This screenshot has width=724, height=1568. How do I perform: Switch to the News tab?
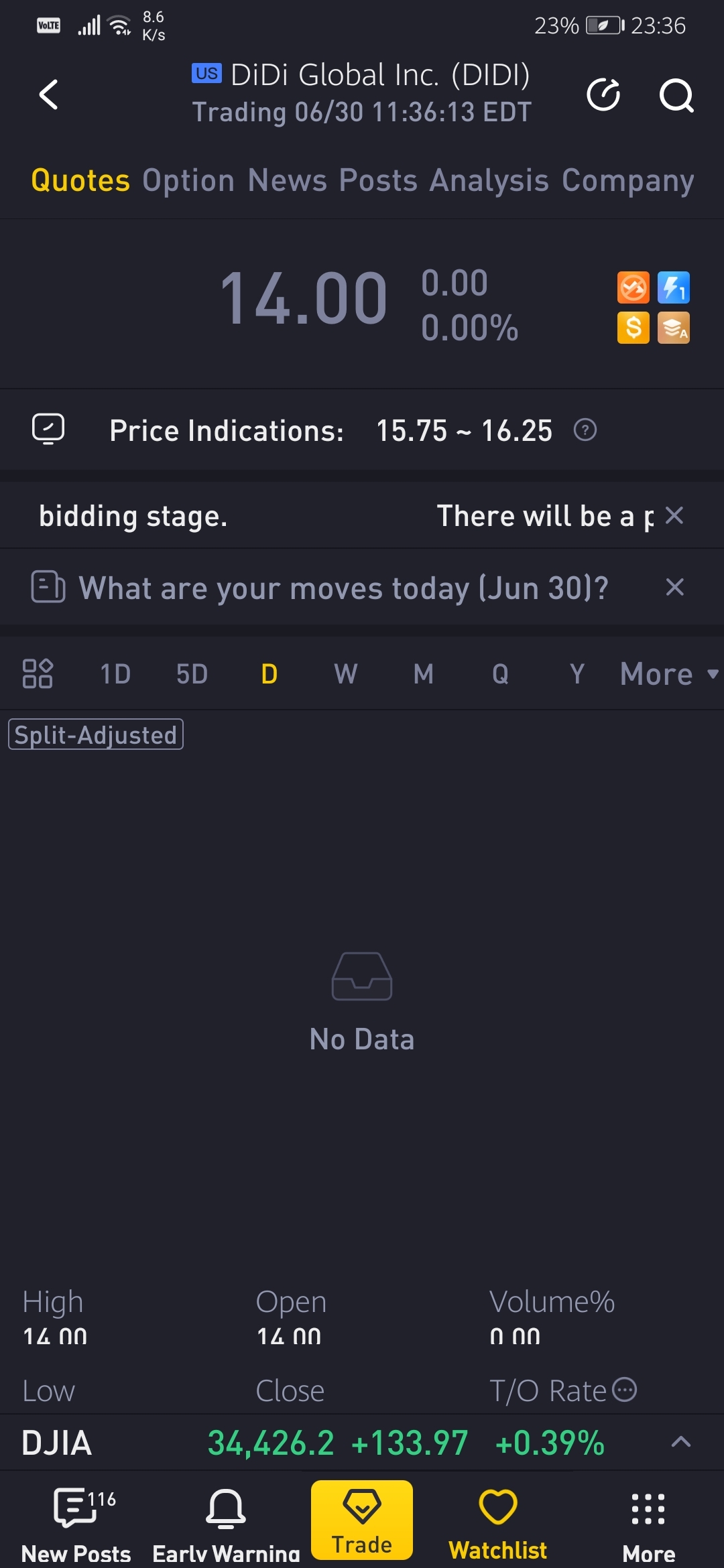[287, 181]
